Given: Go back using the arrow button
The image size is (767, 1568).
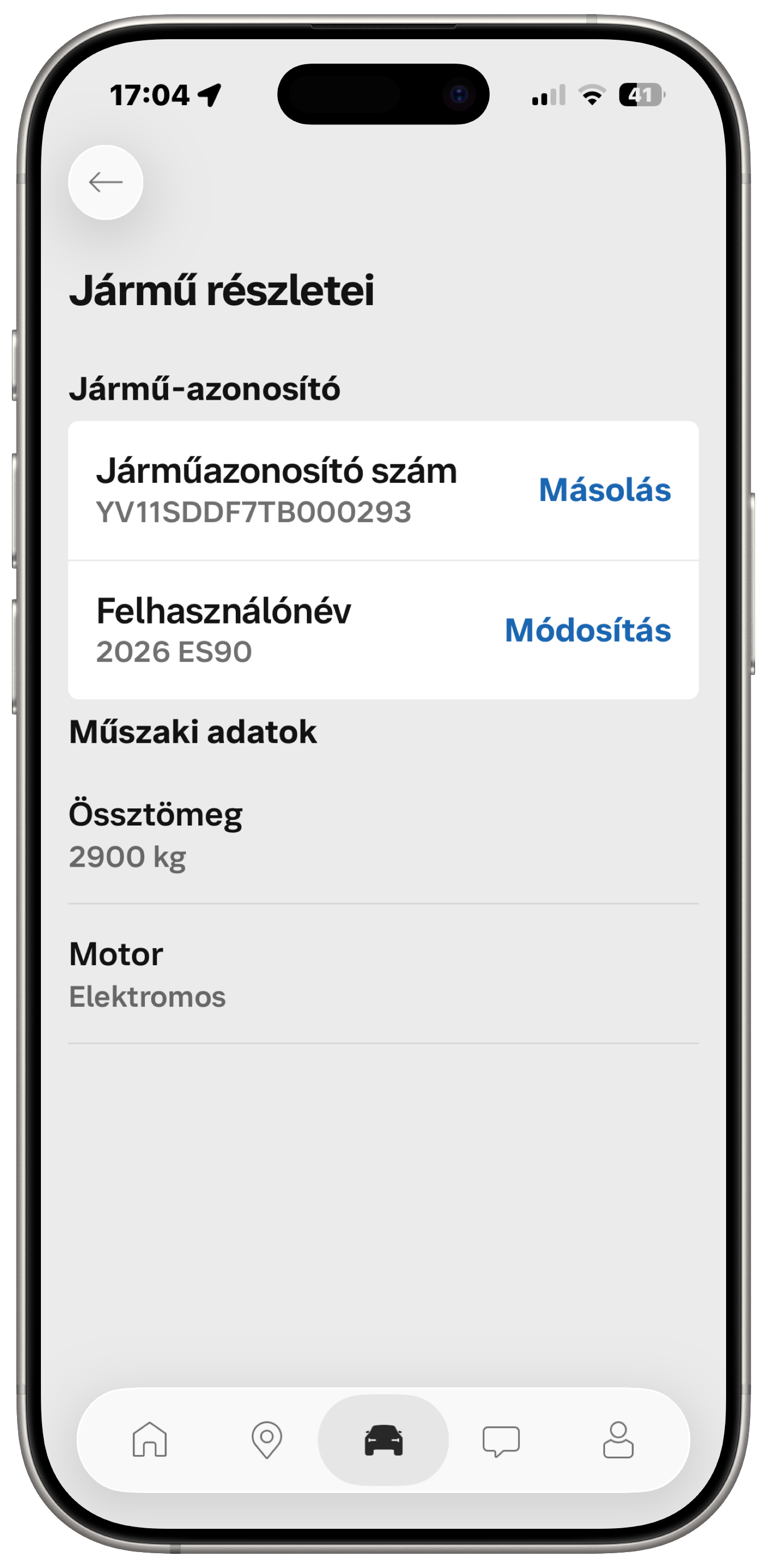Looking at the screenshot, I should coord(106,182).
